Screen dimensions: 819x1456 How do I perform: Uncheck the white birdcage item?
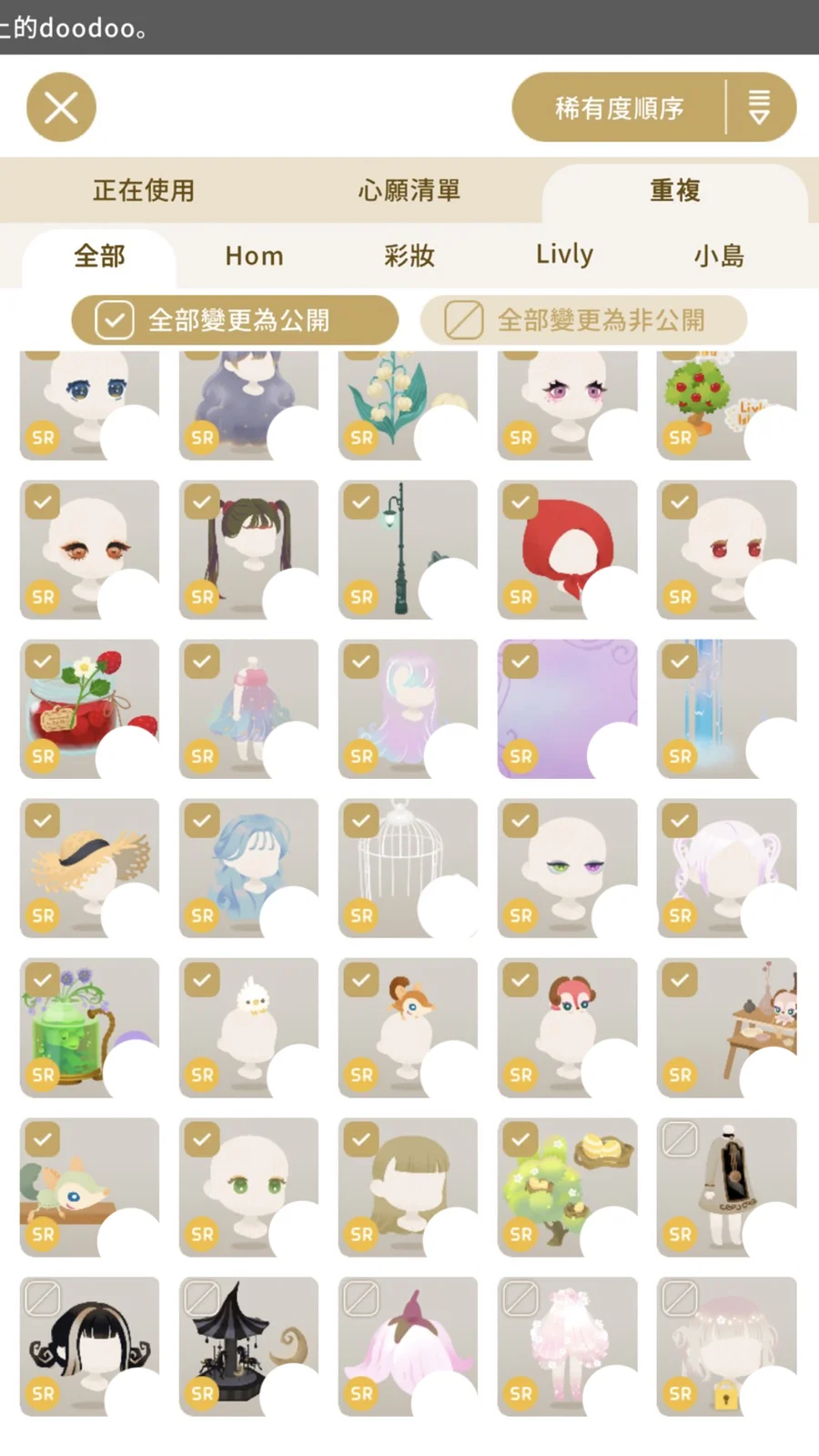click(361, 821)
